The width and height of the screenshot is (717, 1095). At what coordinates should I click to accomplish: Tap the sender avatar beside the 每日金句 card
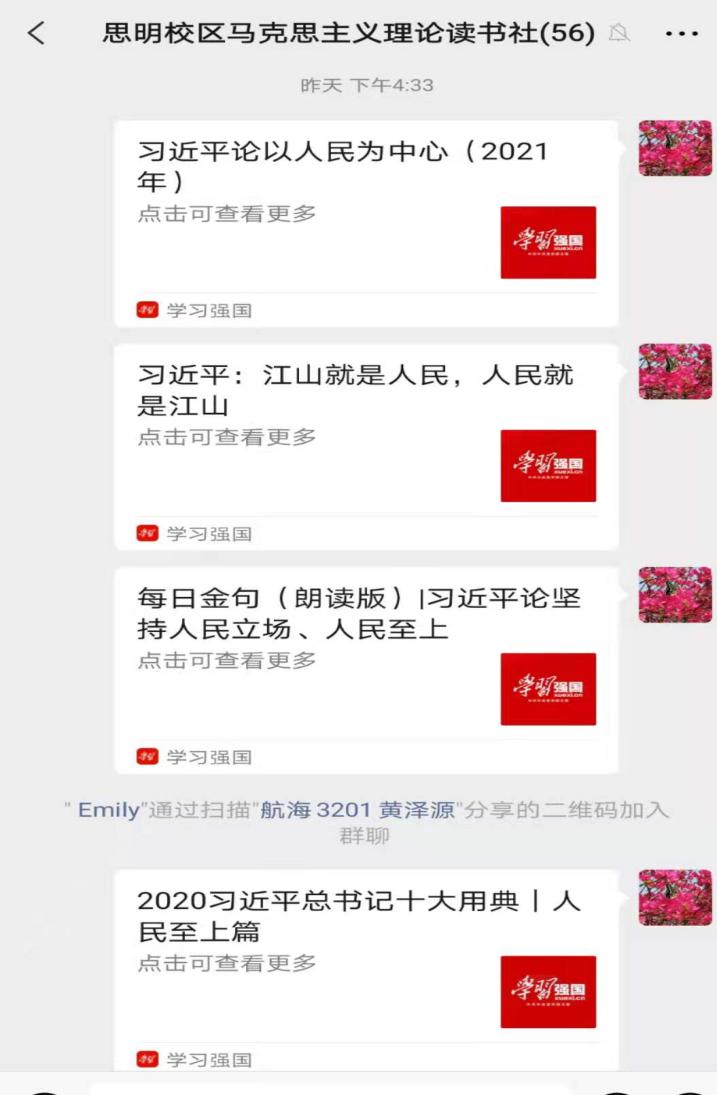675,595
